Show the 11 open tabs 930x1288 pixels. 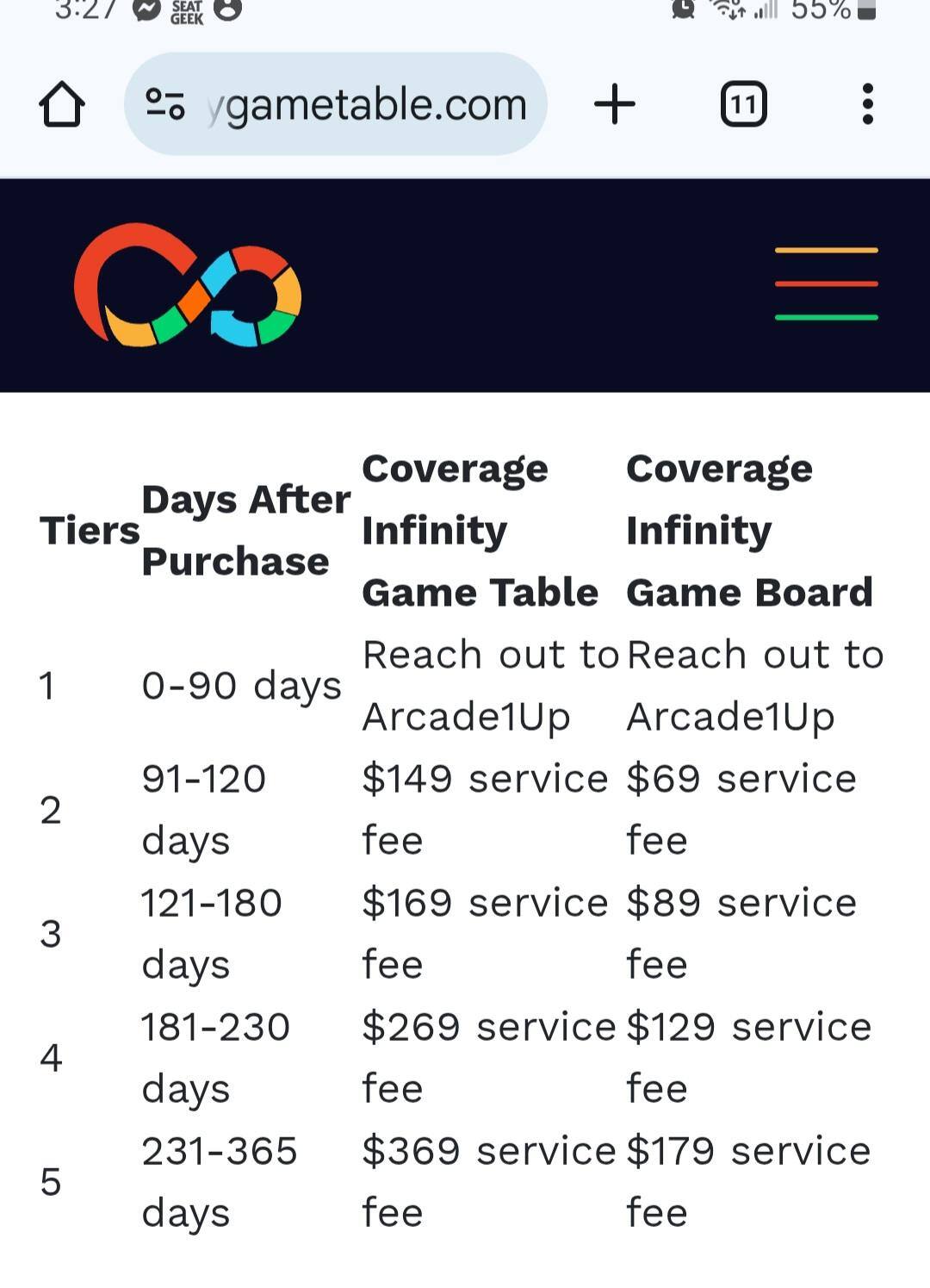pyautogui.click(x=743, y=105)
